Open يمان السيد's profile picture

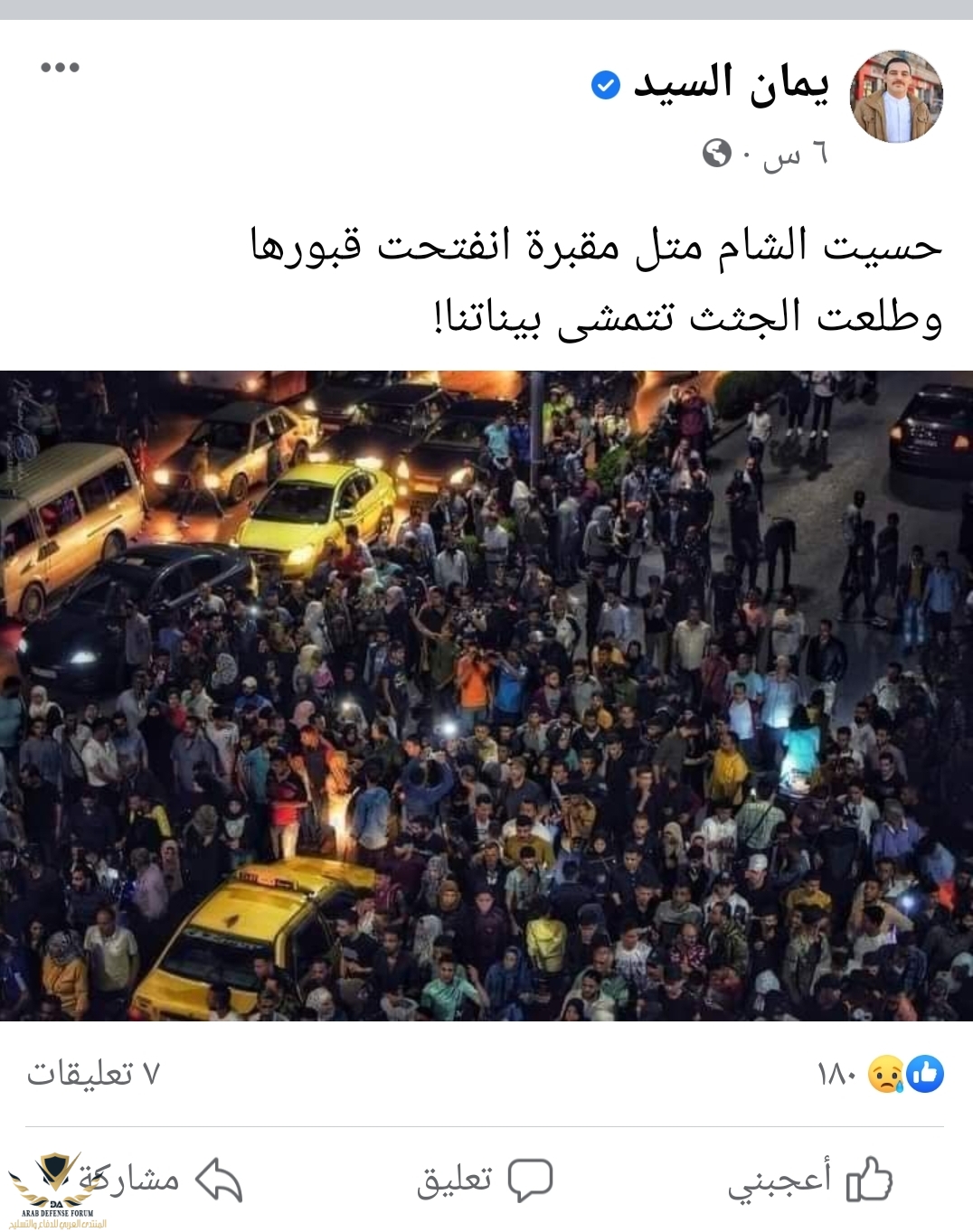coord(895,97)
